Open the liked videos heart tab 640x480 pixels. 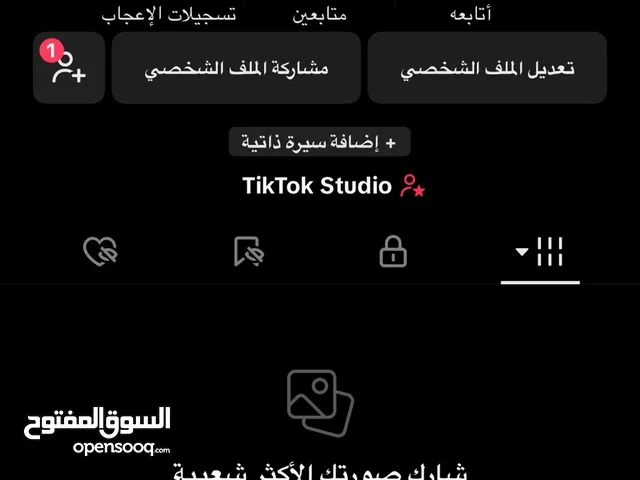(99, 252)
